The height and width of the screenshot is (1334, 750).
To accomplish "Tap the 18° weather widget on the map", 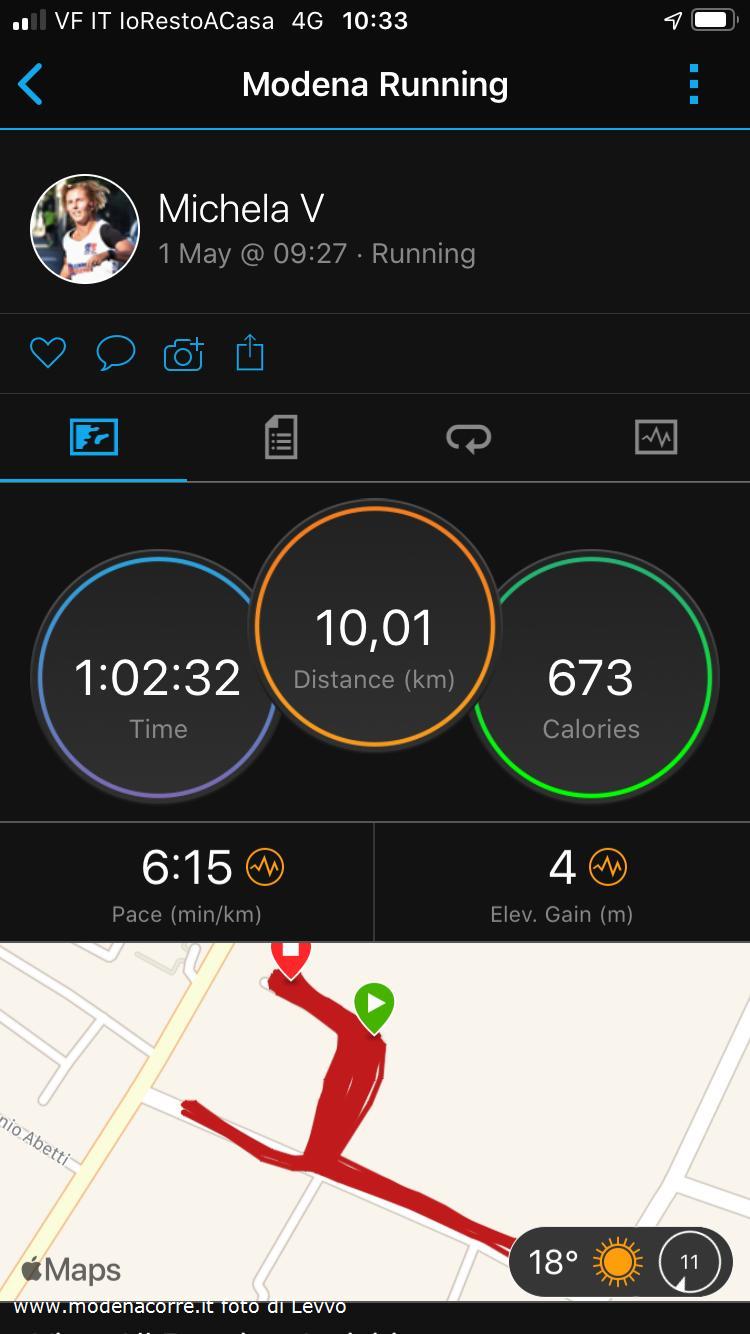I will tap(621, 1262).
